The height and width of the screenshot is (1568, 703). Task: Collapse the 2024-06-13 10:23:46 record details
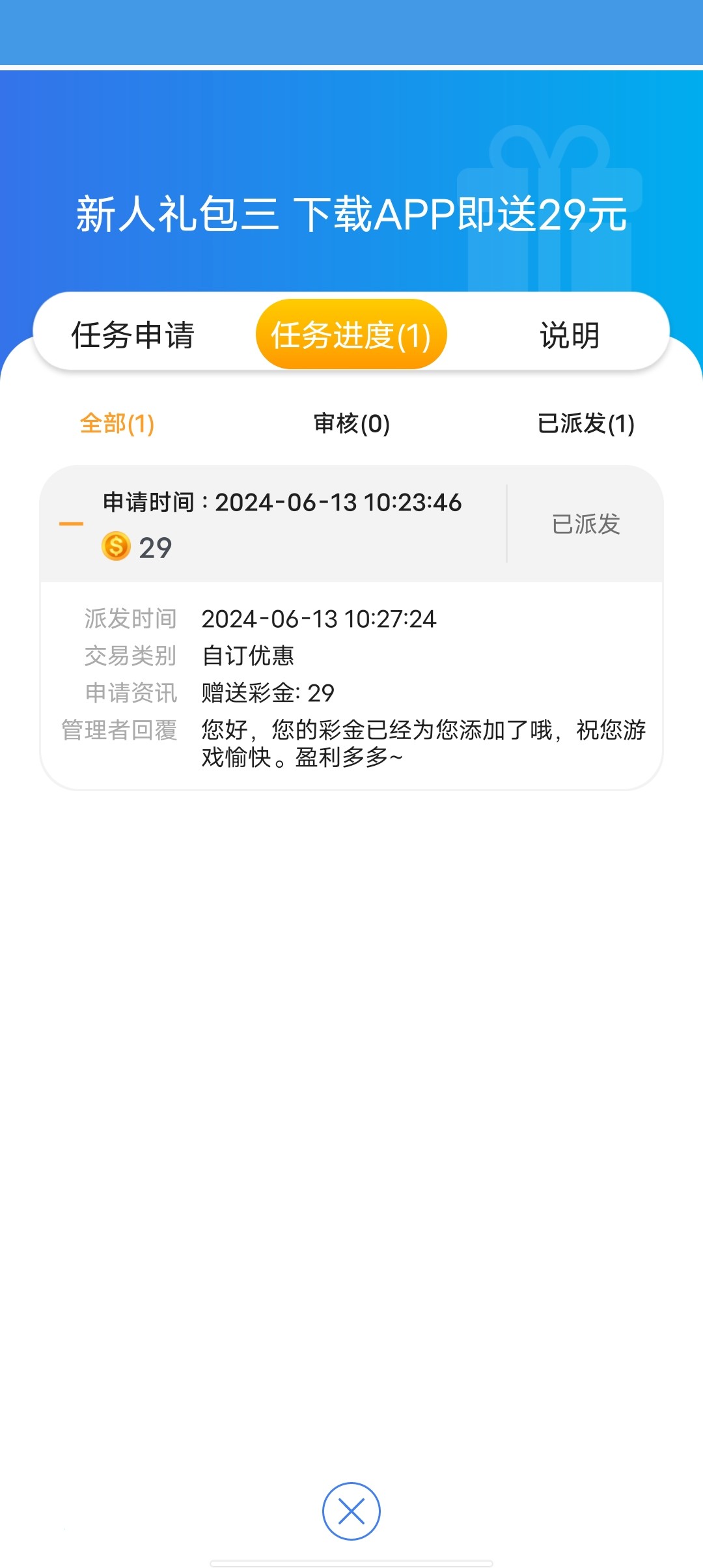coord(72,524)
